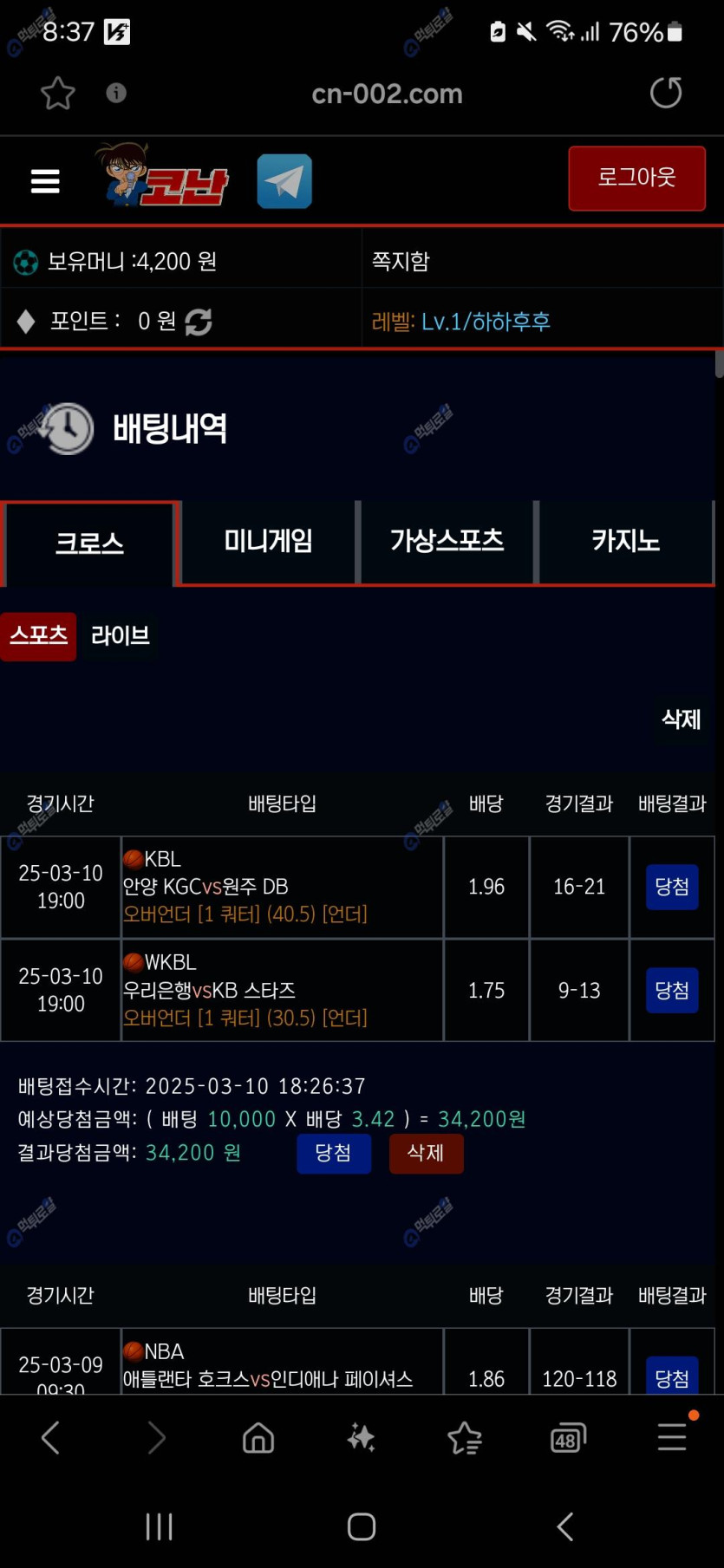This screenshot has height=1568, width=724.
Task: Bookmark this page with the star
Action: coord(58,93)
